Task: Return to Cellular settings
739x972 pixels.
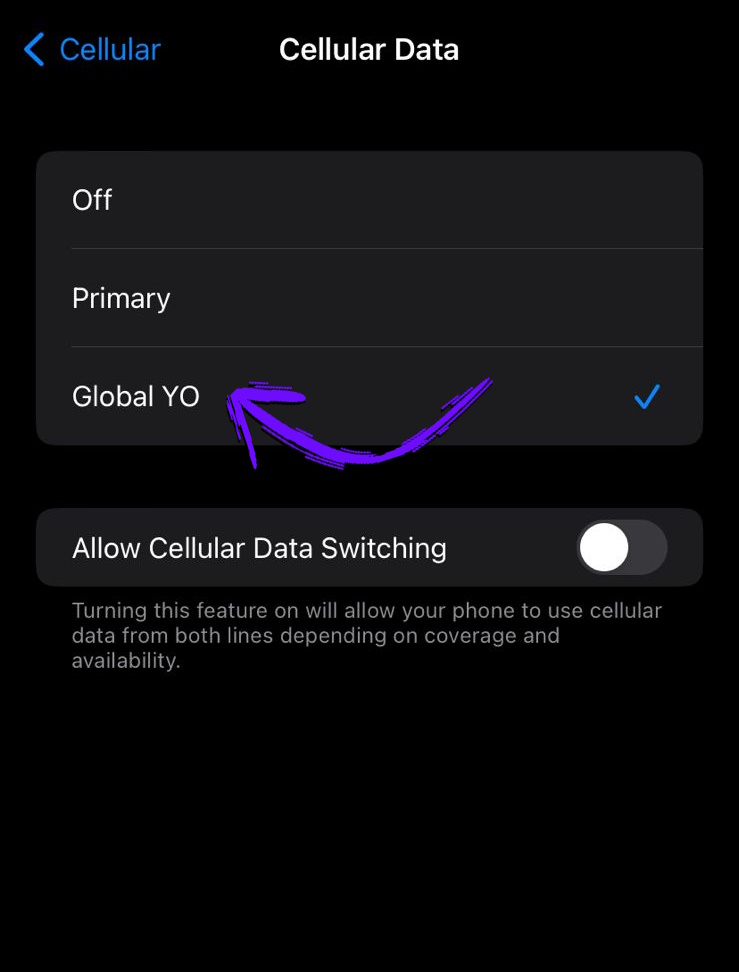Action: click(x=90, y=49)
